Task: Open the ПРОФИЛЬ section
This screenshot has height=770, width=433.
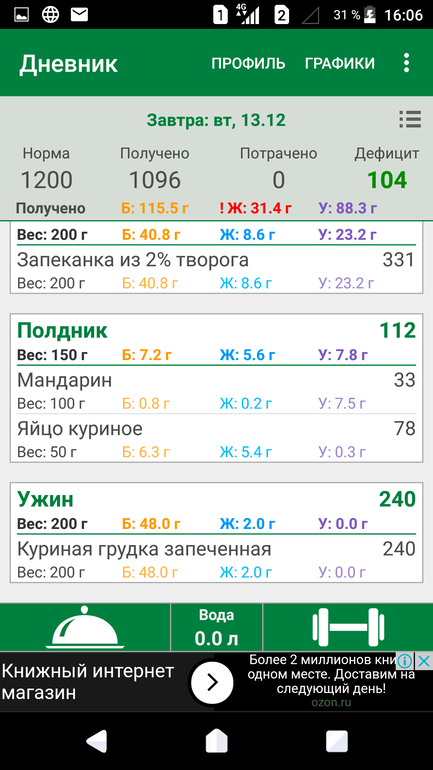Action: pyautogui.click(x=248, y=63)
